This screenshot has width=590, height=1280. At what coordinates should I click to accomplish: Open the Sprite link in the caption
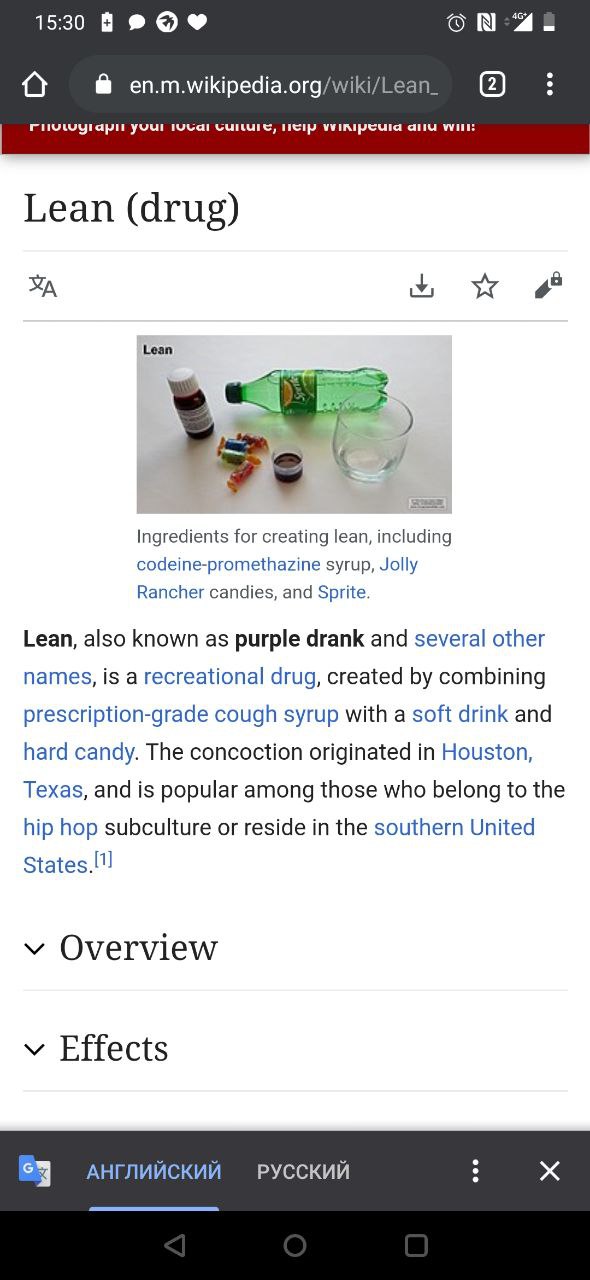point(342,592)
